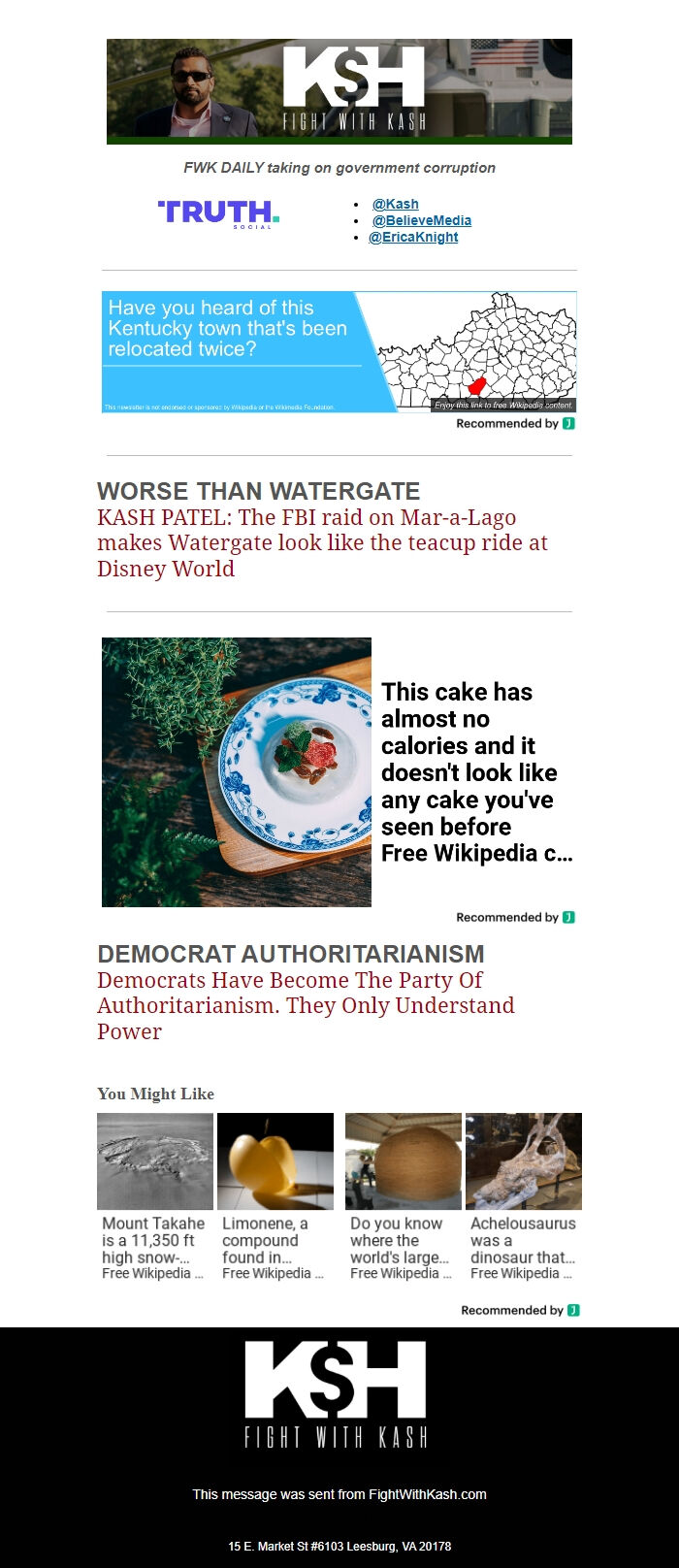
Task: Open the @BelieveMedia profile link
Action: 422,220
